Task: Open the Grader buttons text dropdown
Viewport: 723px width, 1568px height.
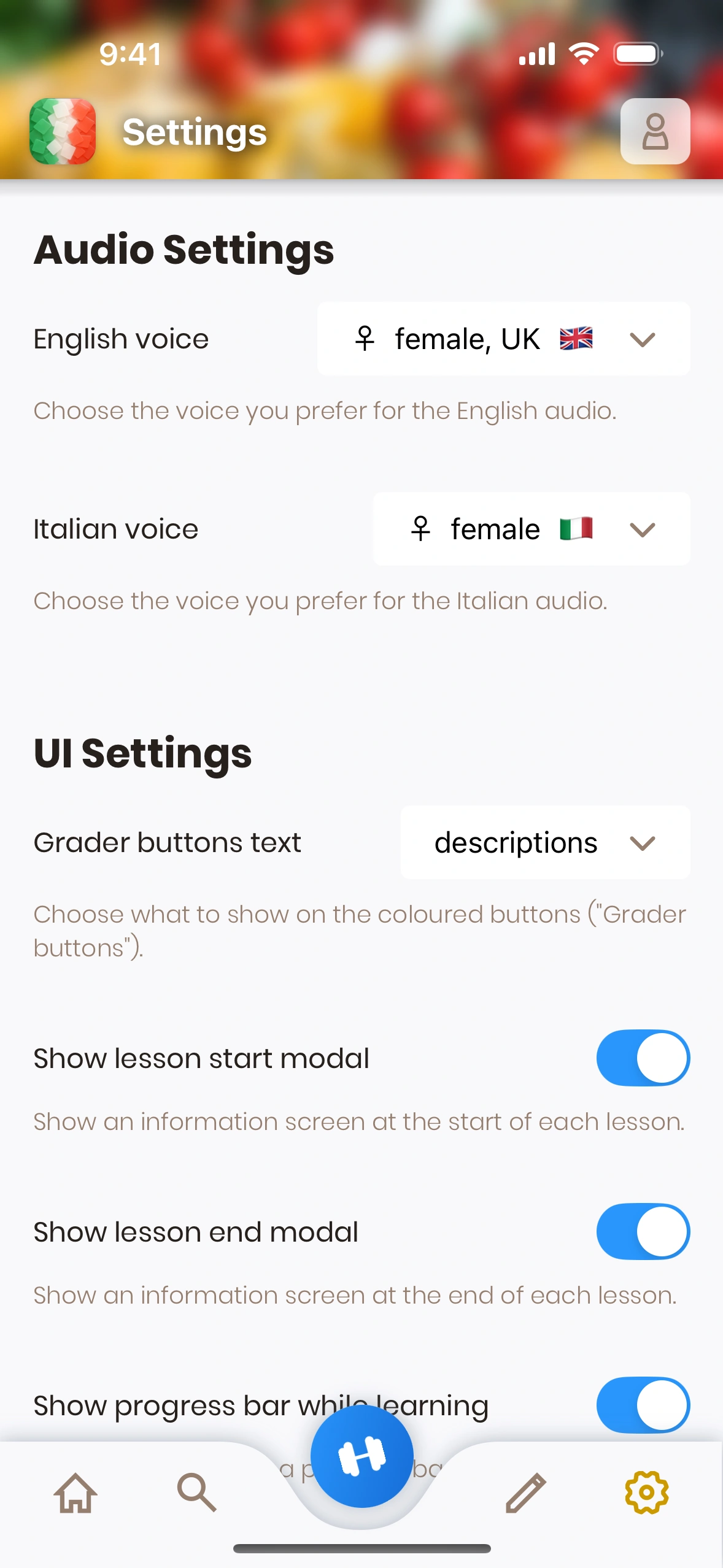Action: pos(545,842)
